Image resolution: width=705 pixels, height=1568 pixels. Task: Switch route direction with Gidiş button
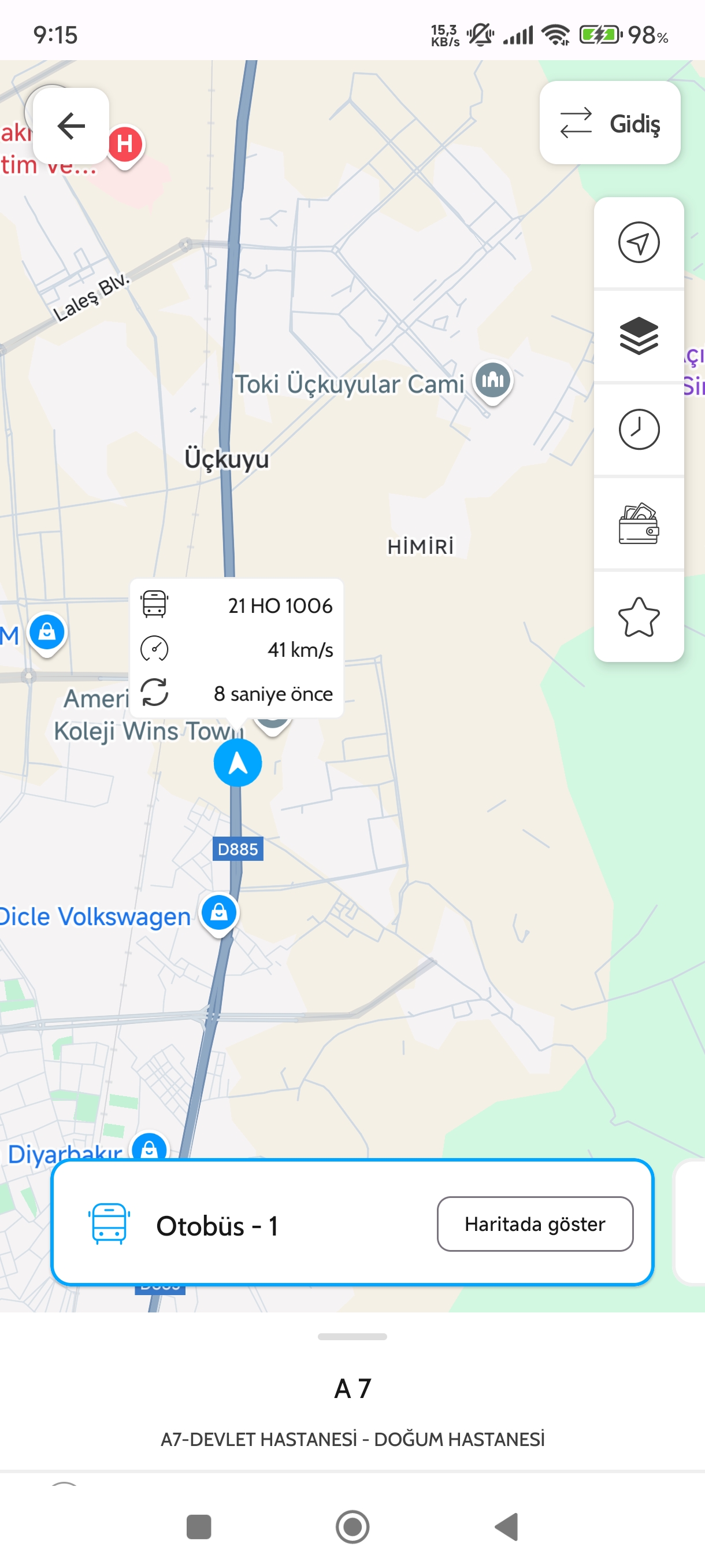click(609, 123)
